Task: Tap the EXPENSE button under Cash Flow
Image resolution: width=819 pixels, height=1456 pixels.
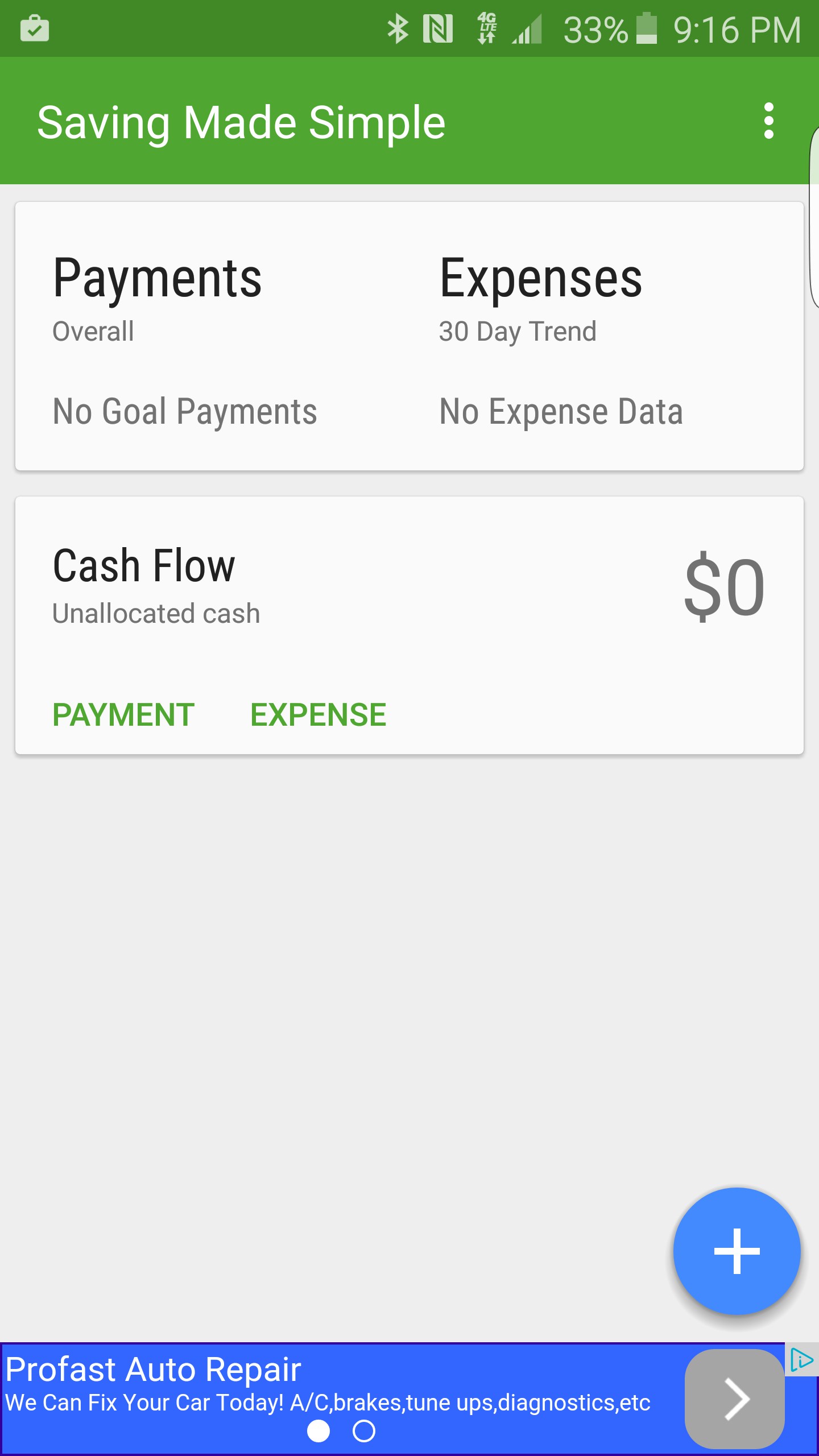Action: click(x=318, y=714)
